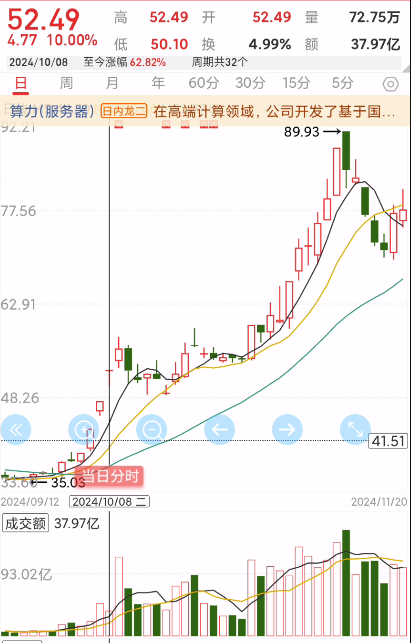The width and height of the screenshot is (411, 643).
Task: Move the cursor one candle right
Action: click(x=287, y=430)
